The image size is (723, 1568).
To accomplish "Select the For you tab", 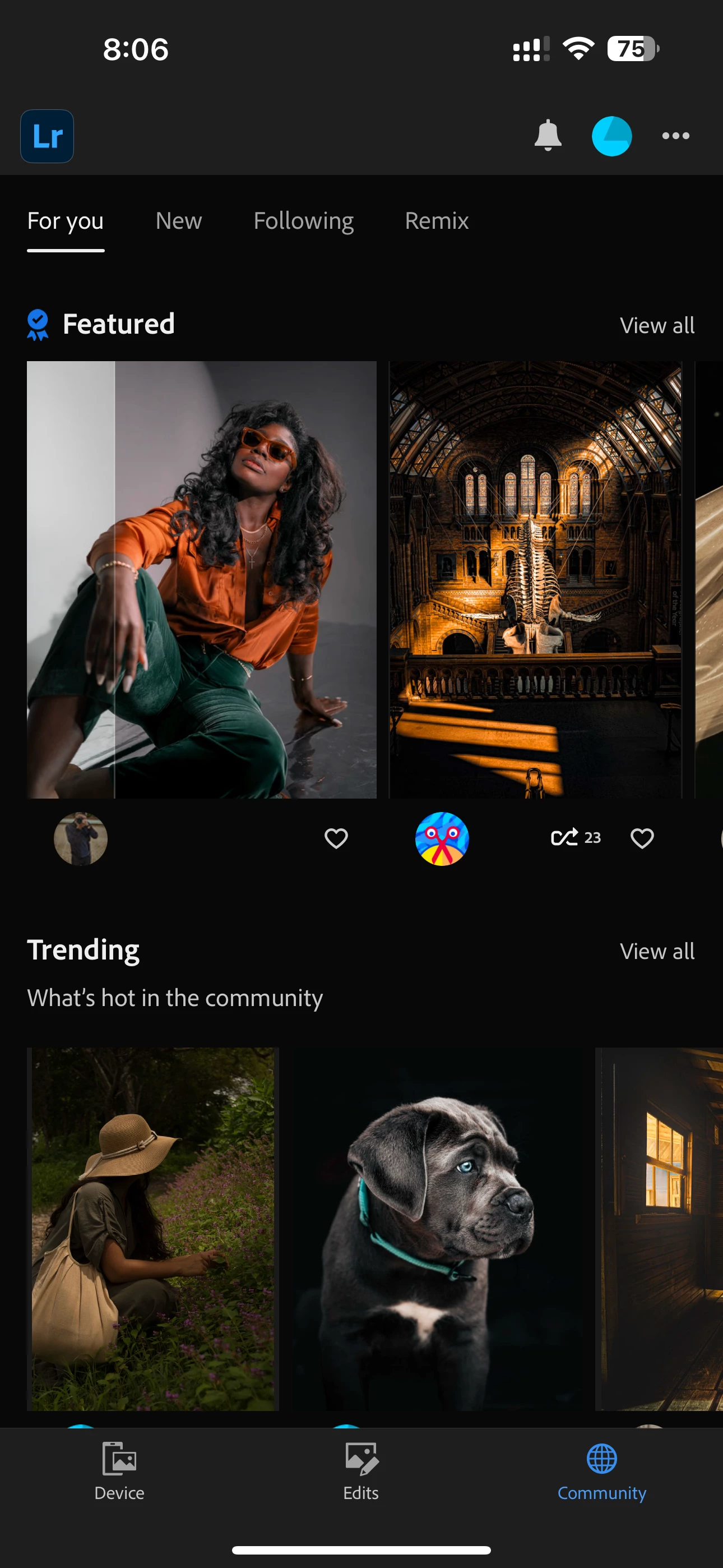I will 66,221.
